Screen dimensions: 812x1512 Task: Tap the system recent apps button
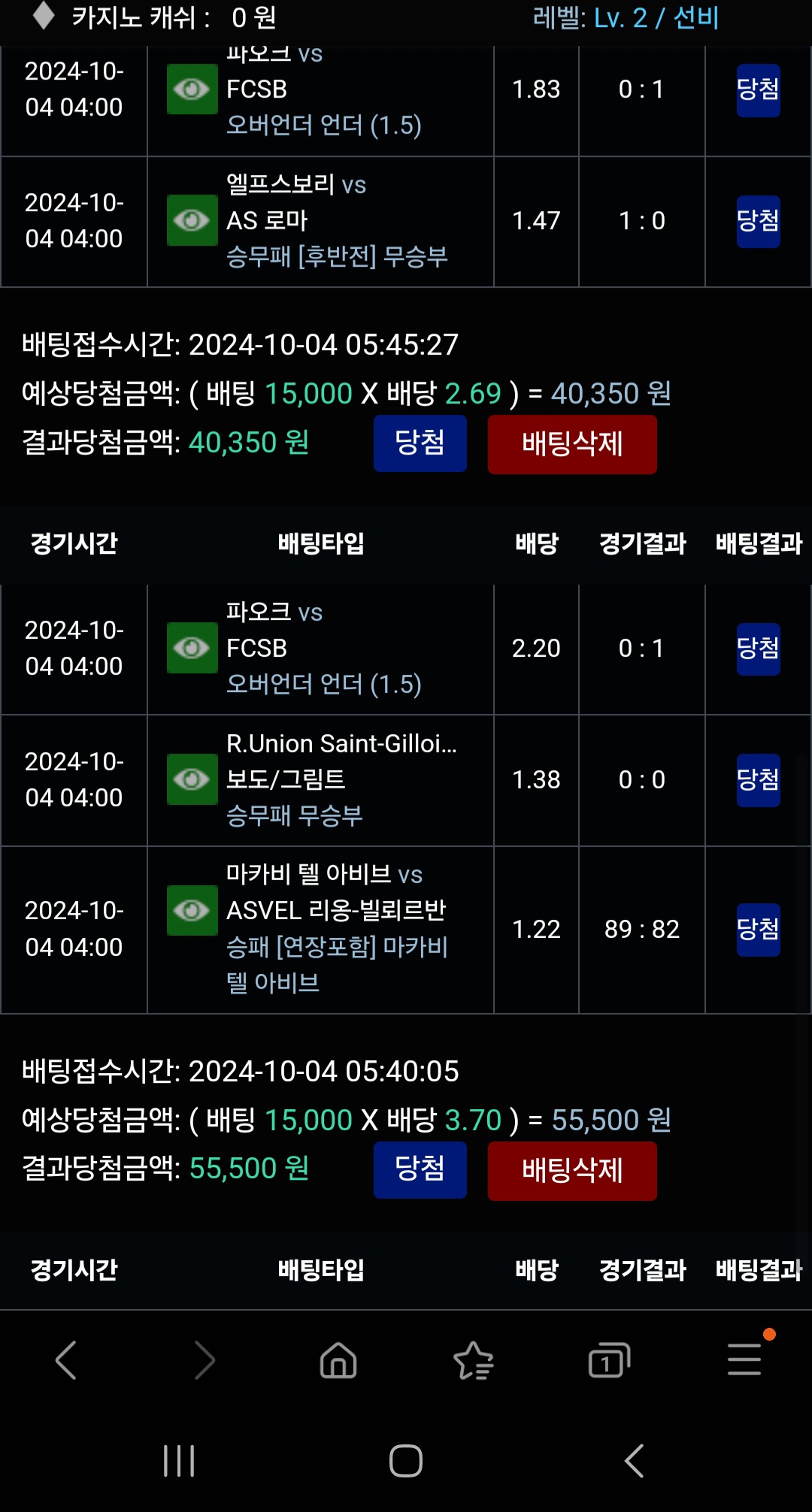[x=179, y=1461]
